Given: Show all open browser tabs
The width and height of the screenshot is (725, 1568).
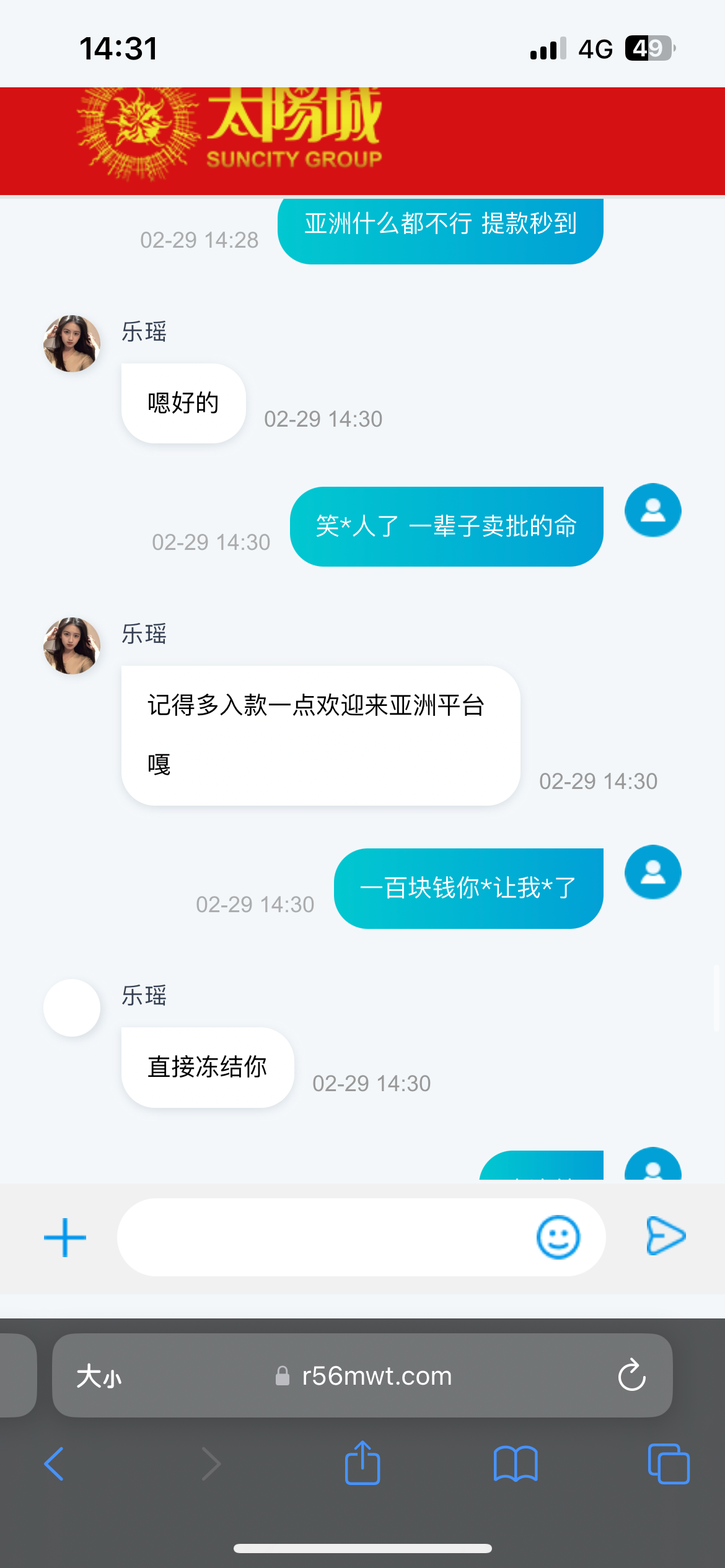Looking at the screenshot, I should click(x=669, y=1464).
